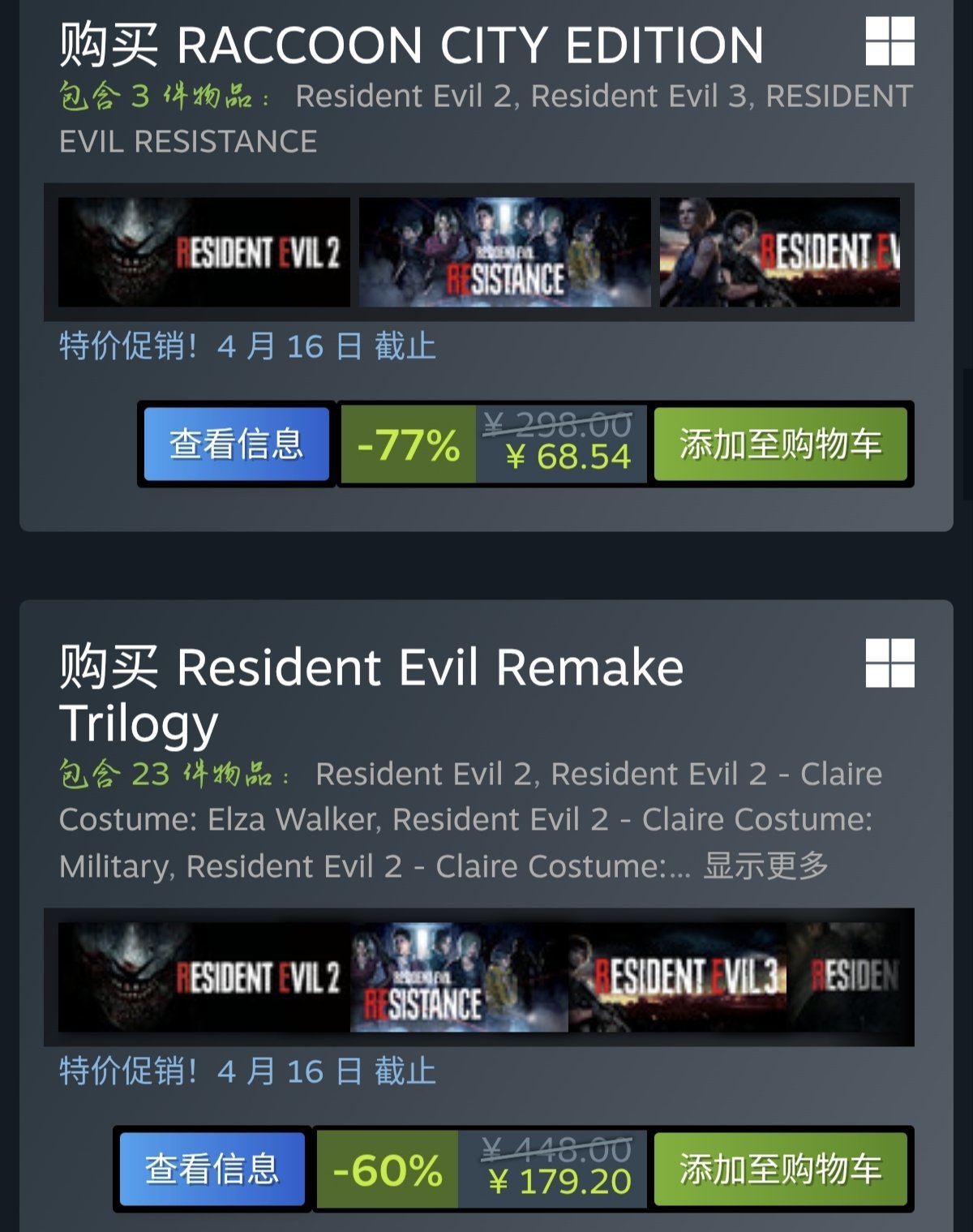Add RACCOON CITY EDITION to cart

pyautogui.click(x=780, y=444)
